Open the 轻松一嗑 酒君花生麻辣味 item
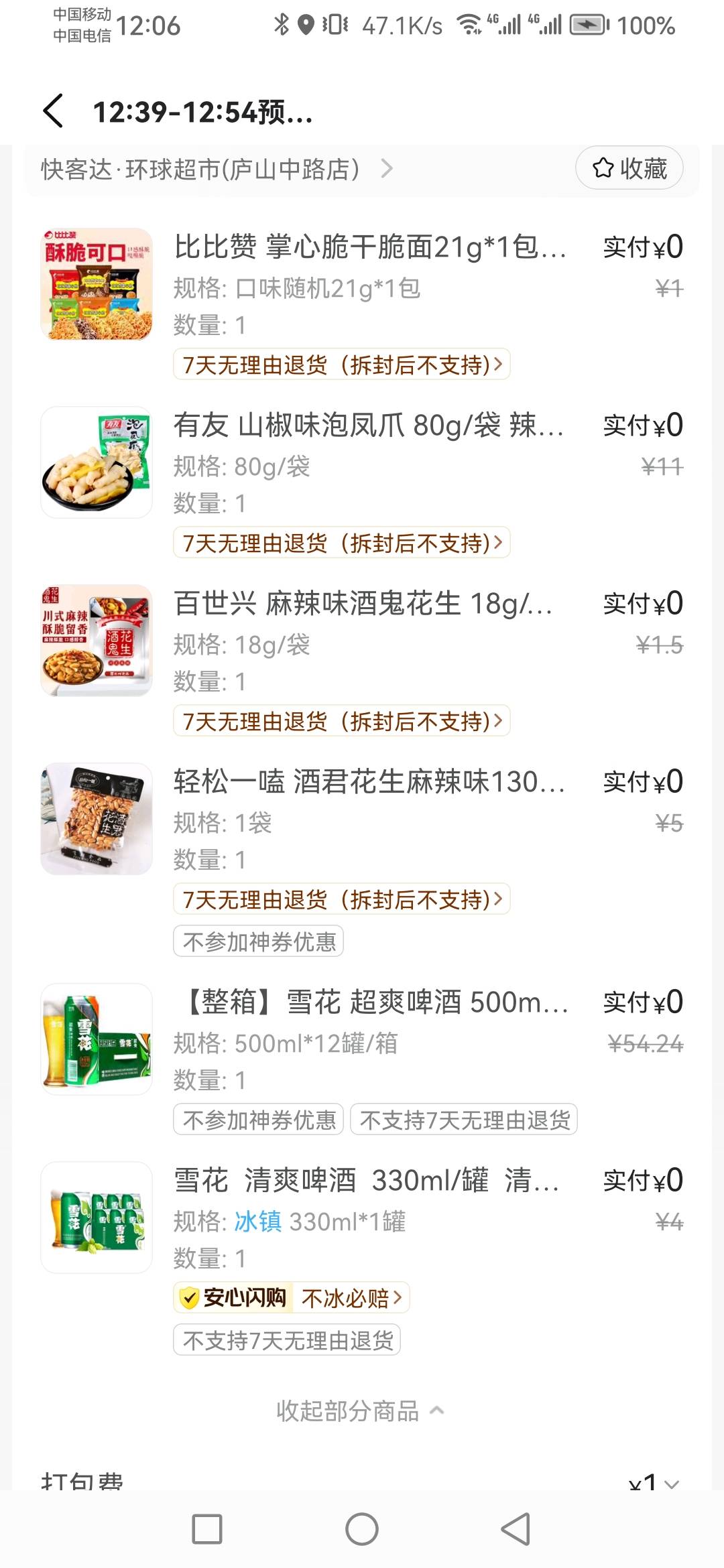Screen dimensions: 724x1568 369,782
